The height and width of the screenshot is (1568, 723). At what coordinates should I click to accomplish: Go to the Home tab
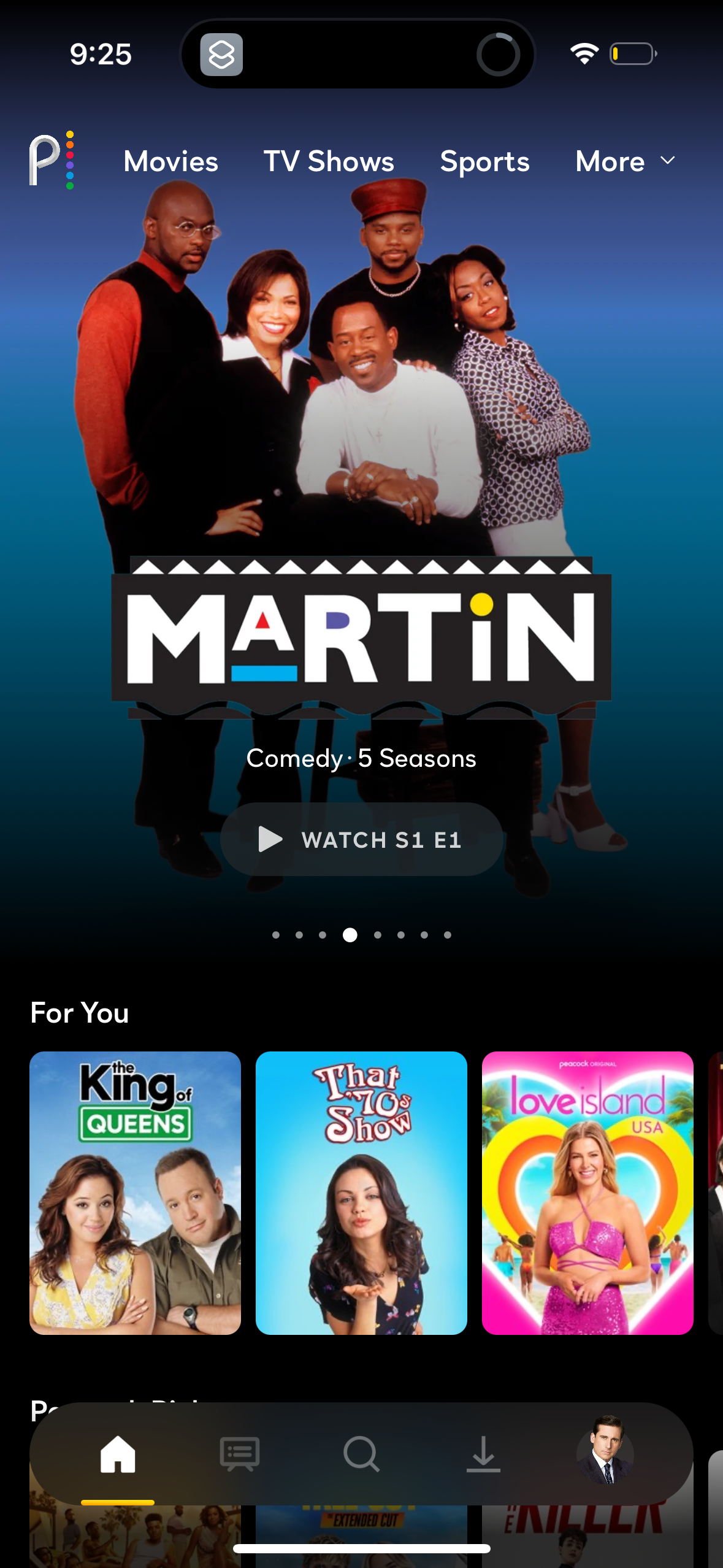[118, 1454]
